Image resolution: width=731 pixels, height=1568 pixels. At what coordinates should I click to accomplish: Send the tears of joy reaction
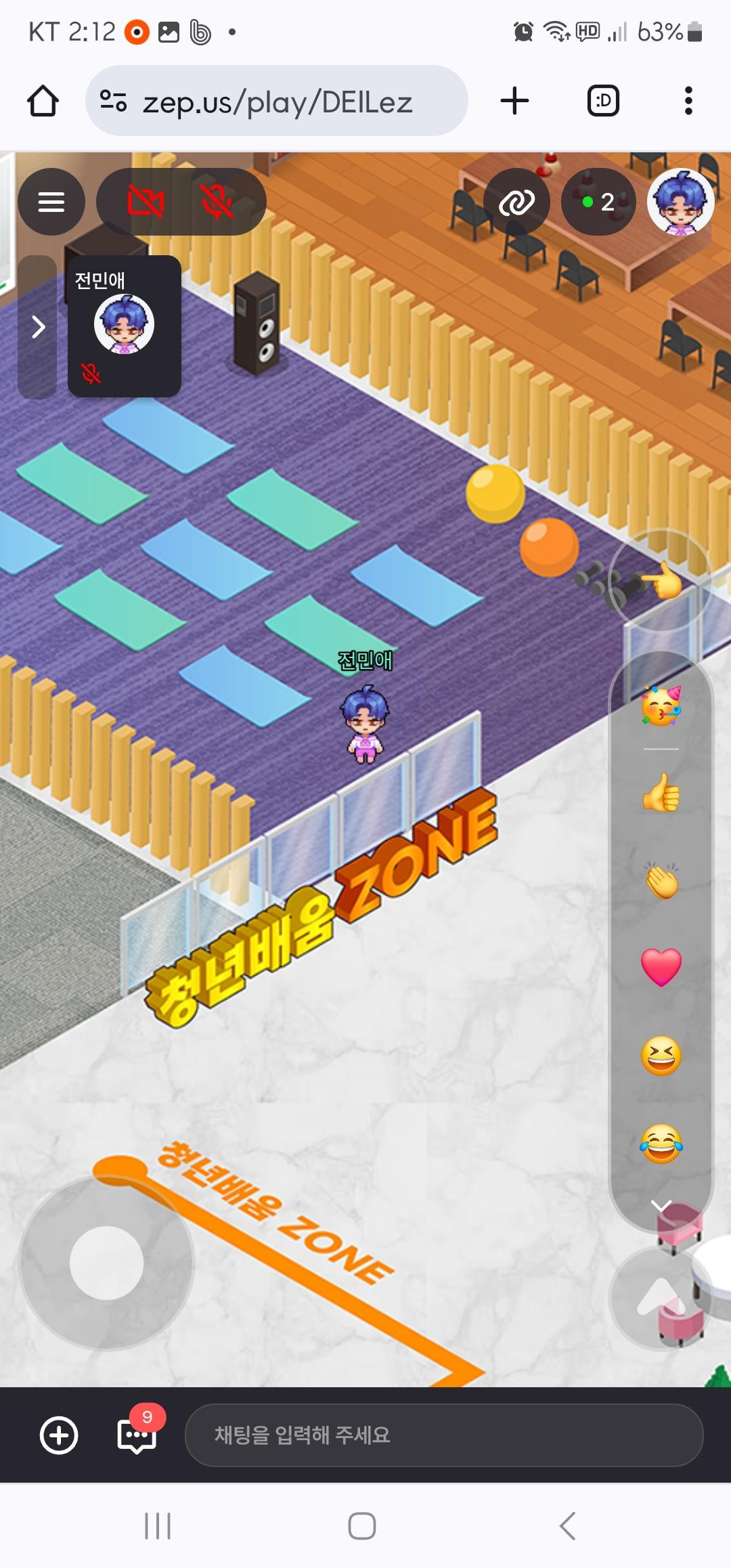(x=661, y=1144)
